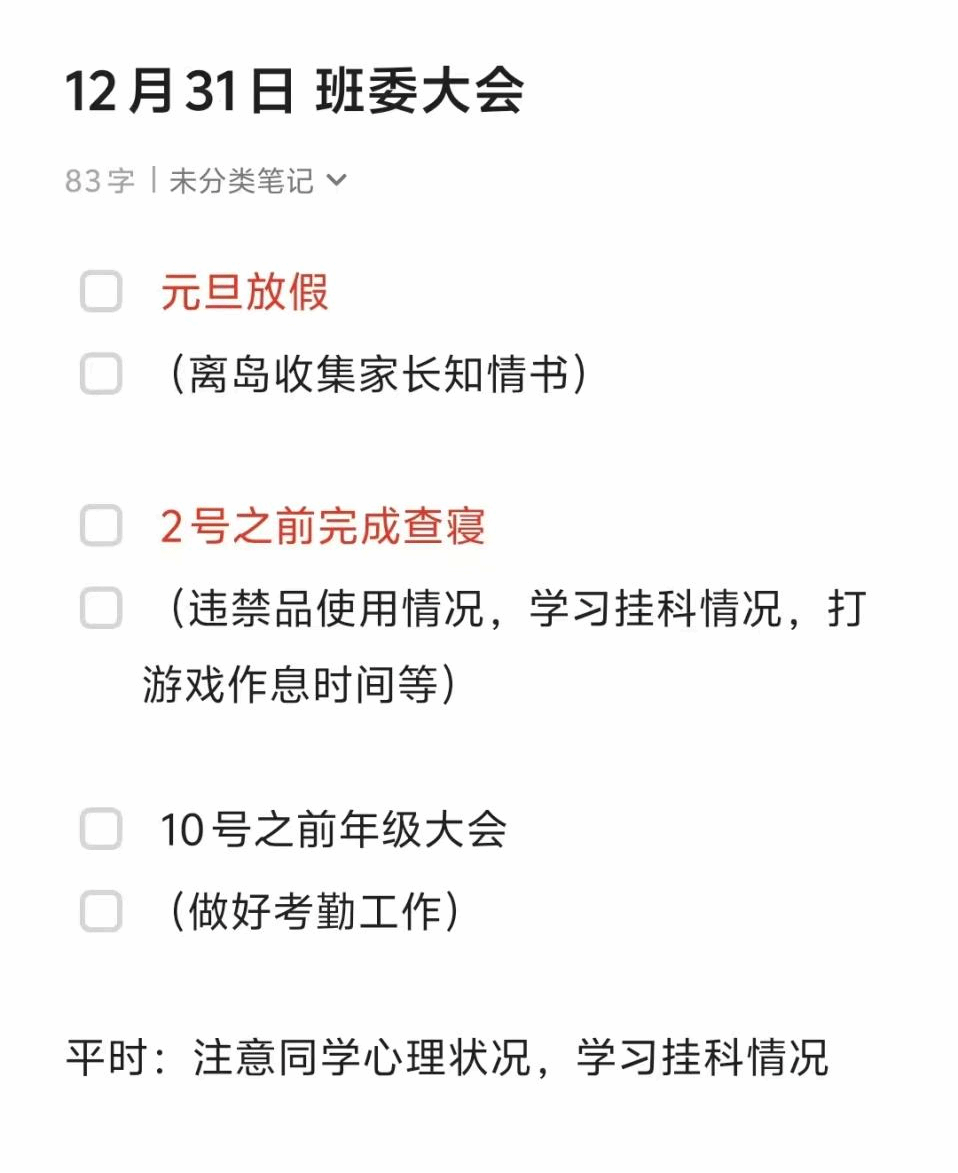
Task: Check off the 违禁品使用情况 item
Action: click(x=101, y=608)
